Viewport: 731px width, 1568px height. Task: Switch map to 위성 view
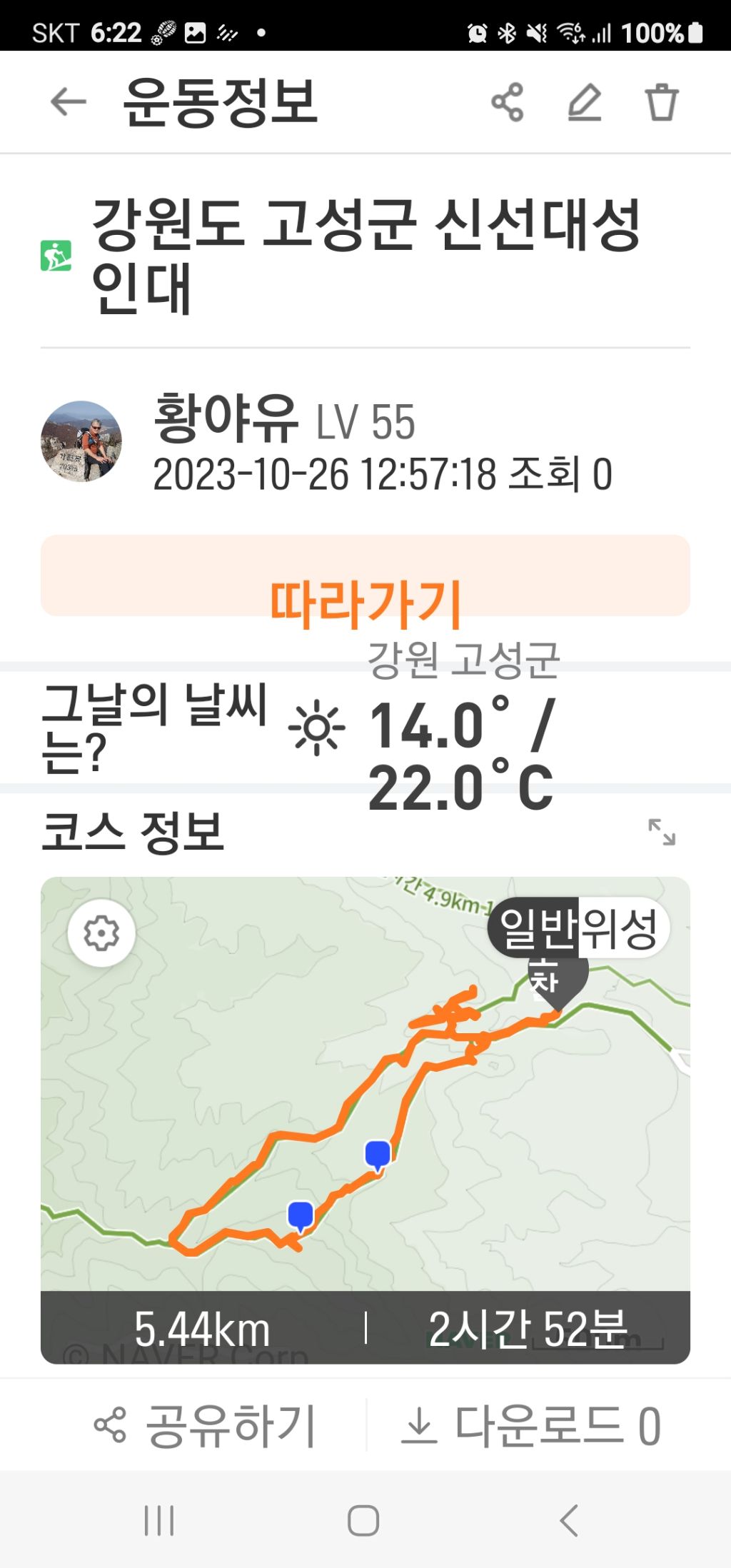click(620, 928)
